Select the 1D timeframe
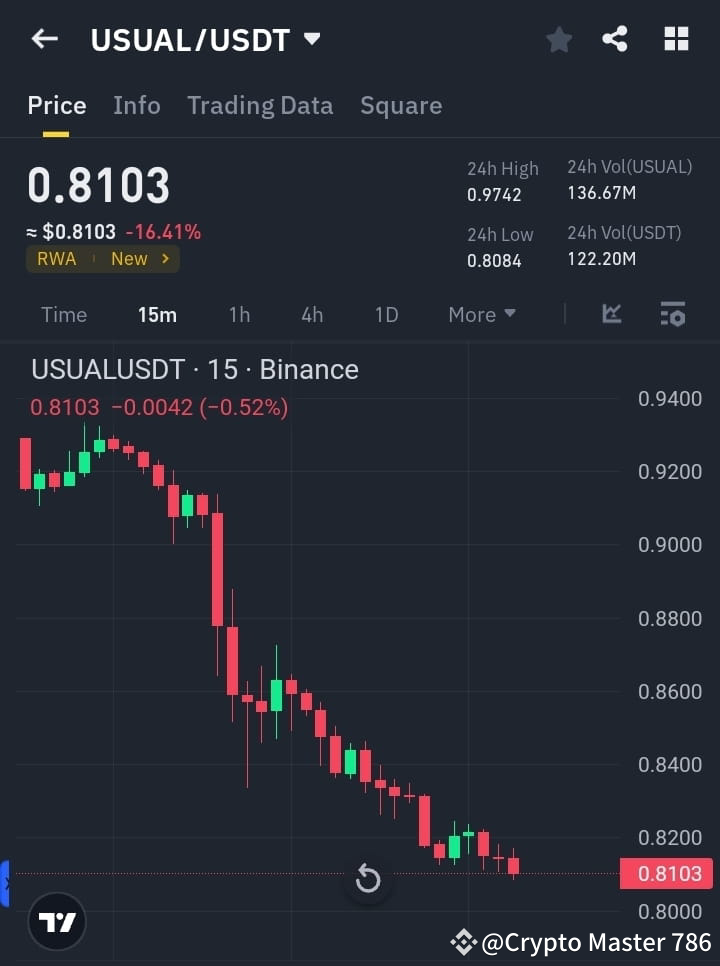 (386, 314)
